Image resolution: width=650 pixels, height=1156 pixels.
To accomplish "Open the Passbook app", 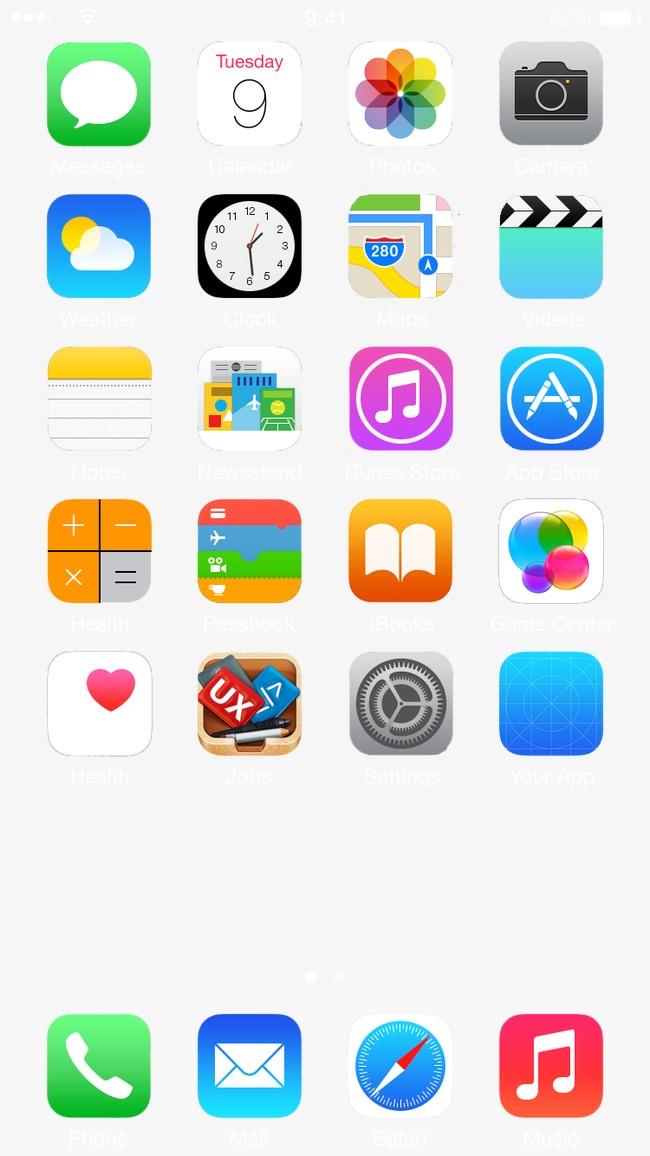I will [250, 551].
